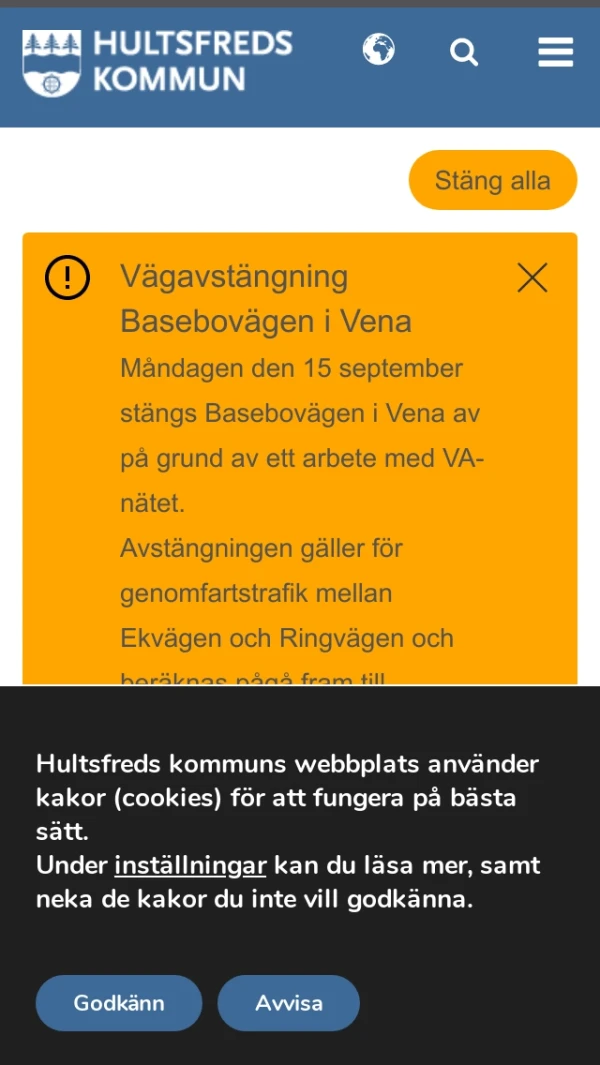The width and height of the screenshot is (600, 1065).
Task: Reject cookies with Avvisa
Action: pyautogui.click(x=288, y=1002)
